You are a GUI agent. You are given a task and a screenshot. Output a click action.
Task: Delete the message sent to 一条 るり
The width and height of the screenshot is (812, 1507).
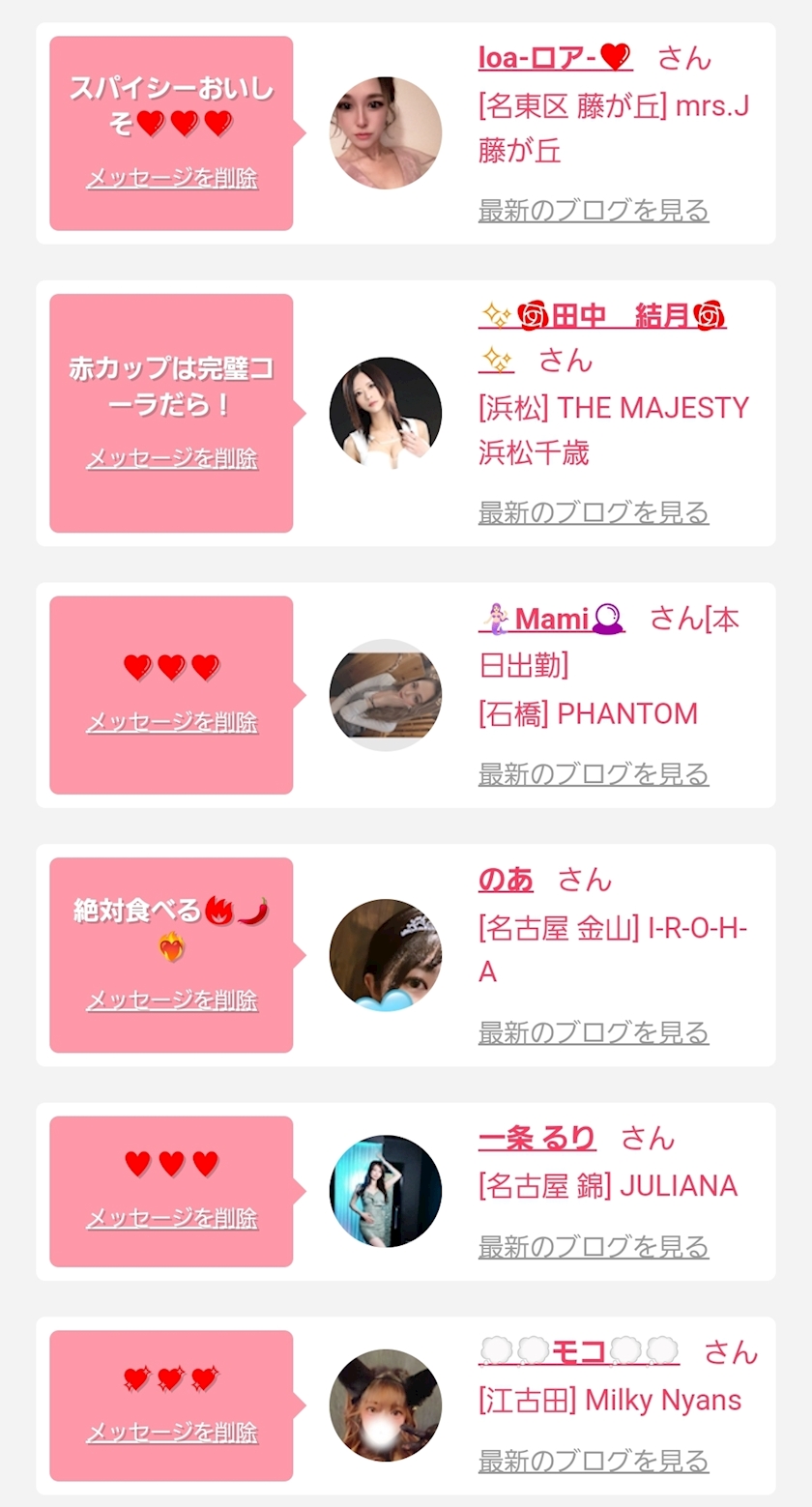tap(172, 1218)
